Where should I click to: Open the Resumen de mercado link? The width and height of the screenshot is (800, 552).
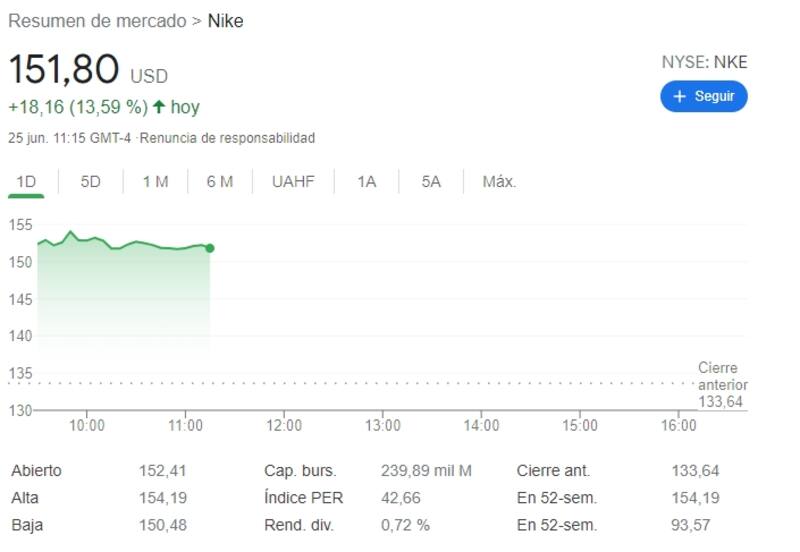97,21
